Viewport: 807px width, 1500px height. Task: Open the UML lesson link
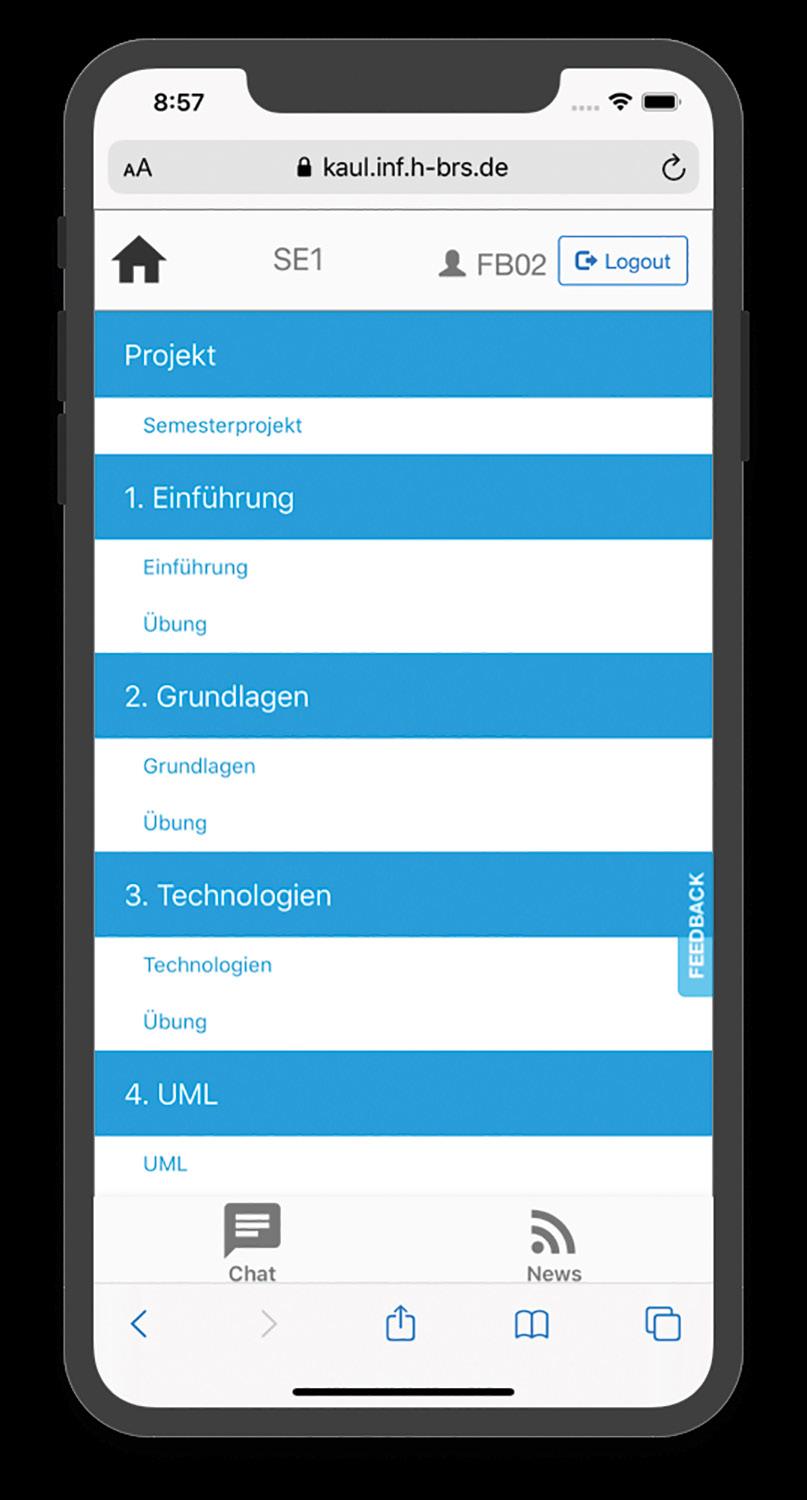pyautogui.click(x=165, y=1163)
